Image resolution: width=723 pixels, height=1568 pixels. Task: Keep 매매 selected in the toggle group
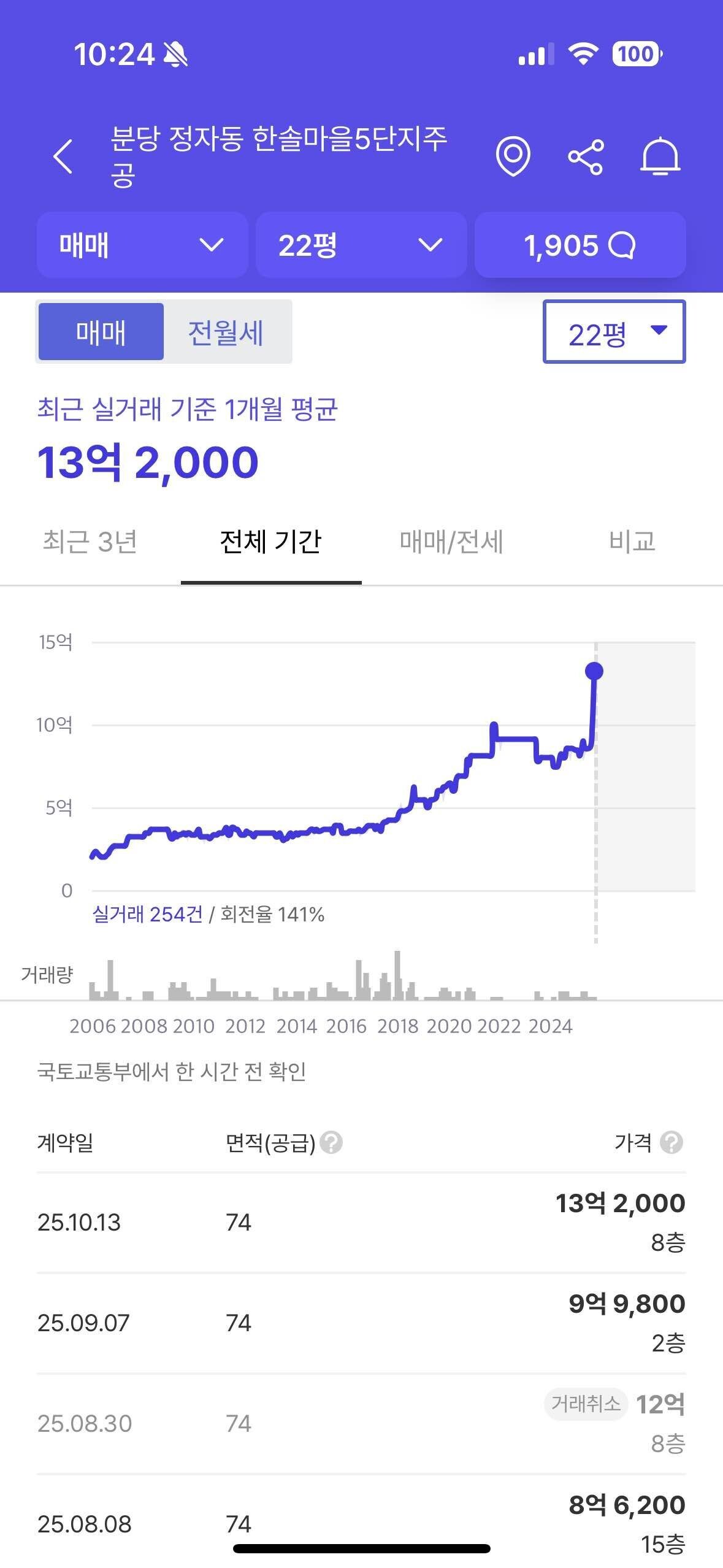(101, 331)
